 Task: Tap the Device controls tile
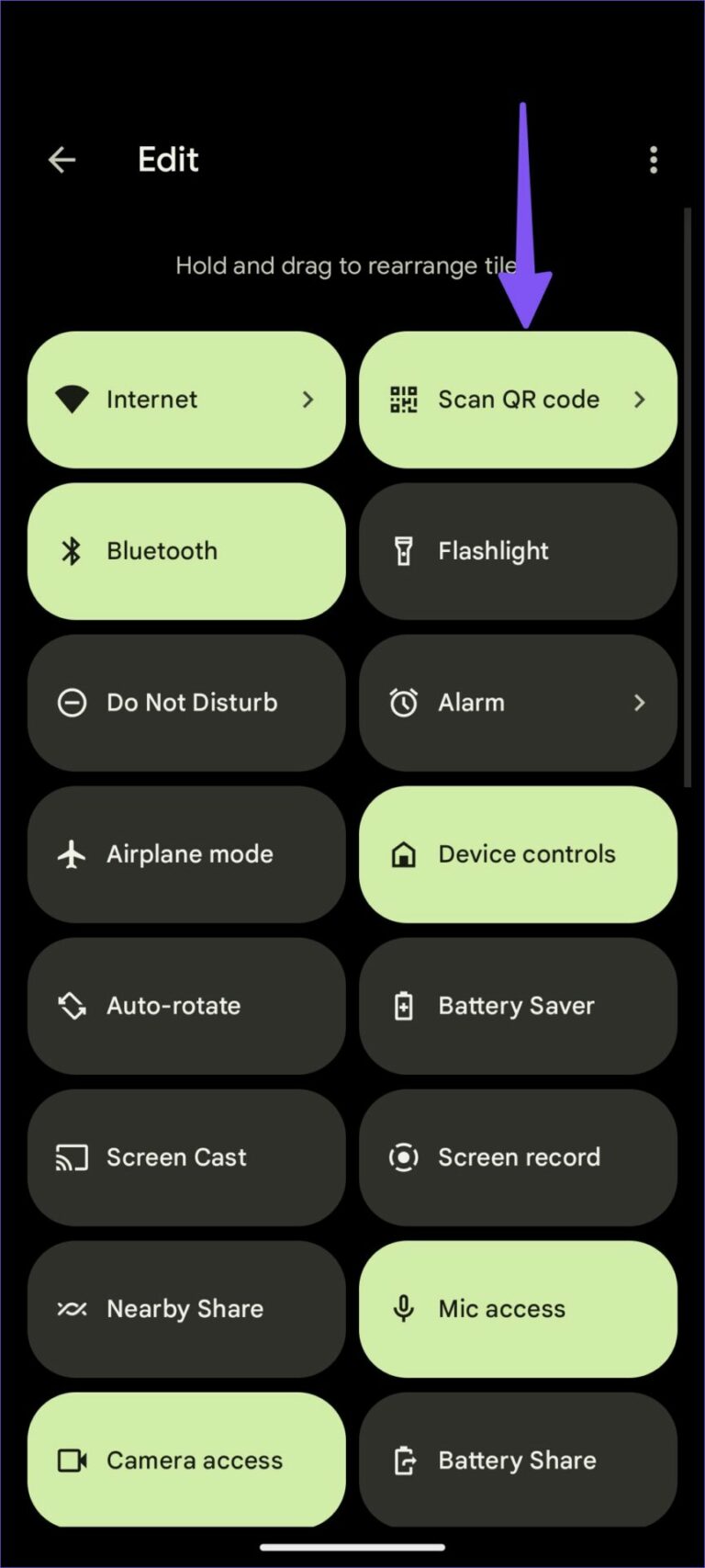tap(518, 854)
